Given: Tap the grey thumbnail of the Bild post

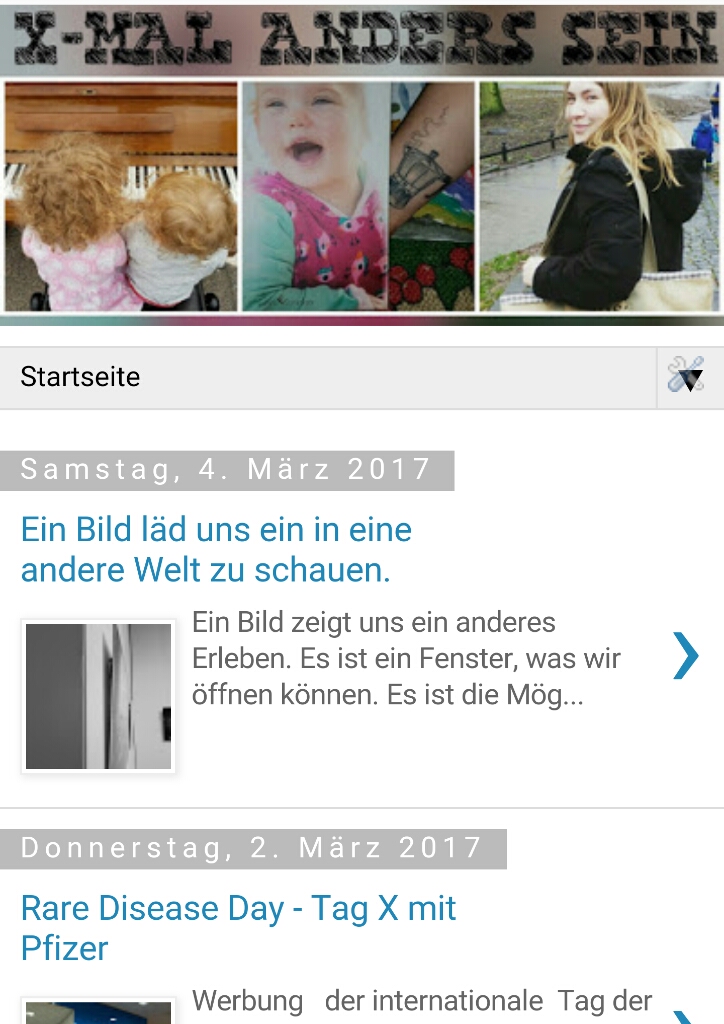Looking at the screenshot, I should tap(98, 696).
